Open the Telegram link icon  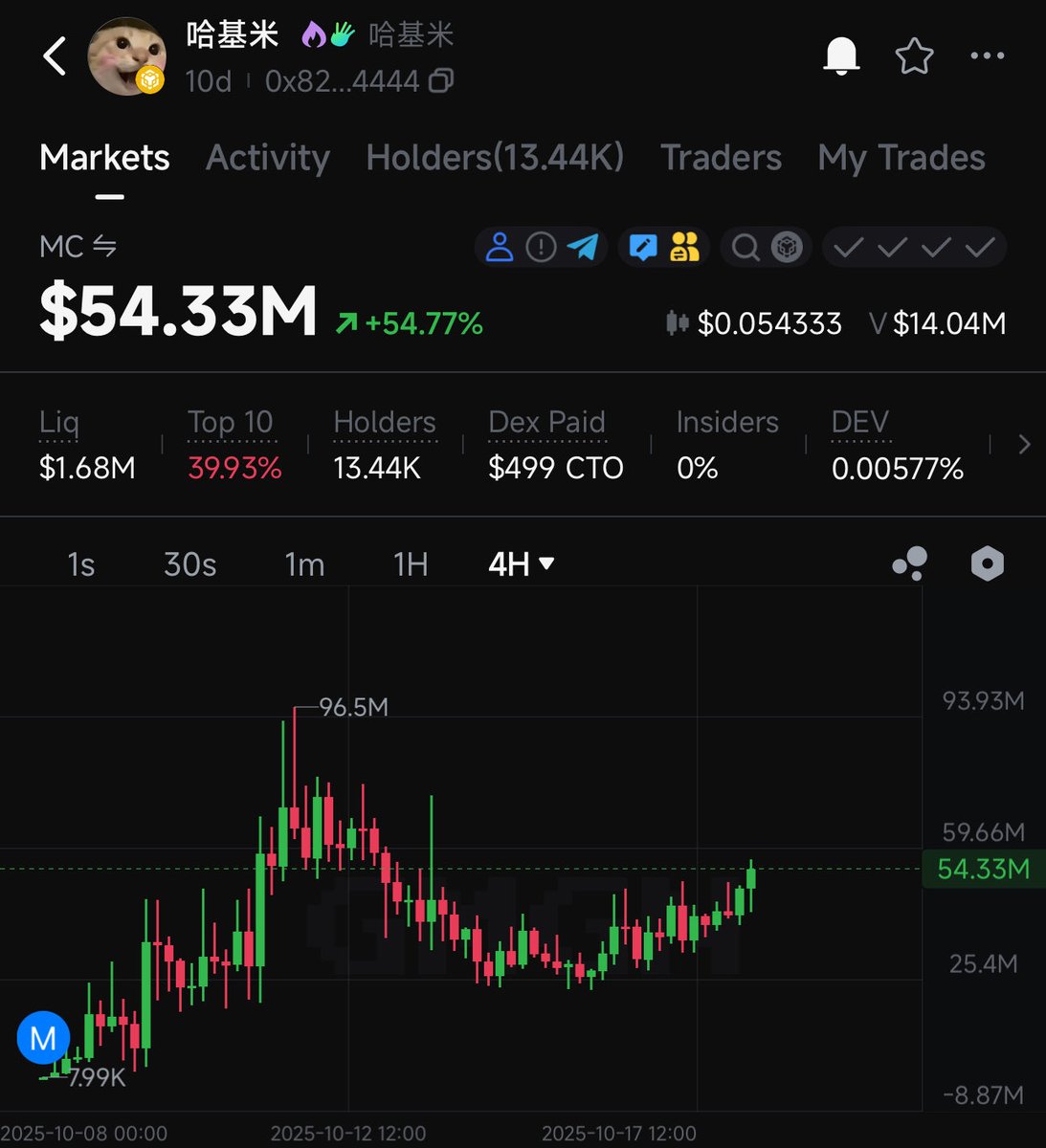583,248
